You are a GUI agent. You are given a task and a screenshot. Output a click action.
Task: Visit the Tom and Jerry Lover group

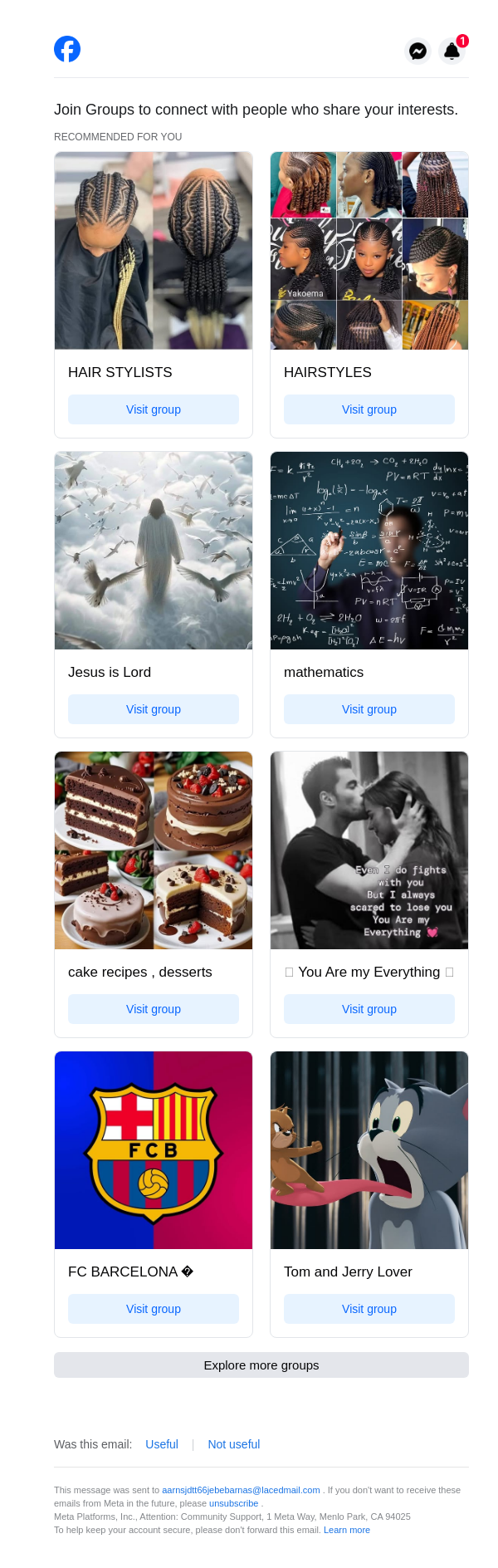(x=369, y=1309)
